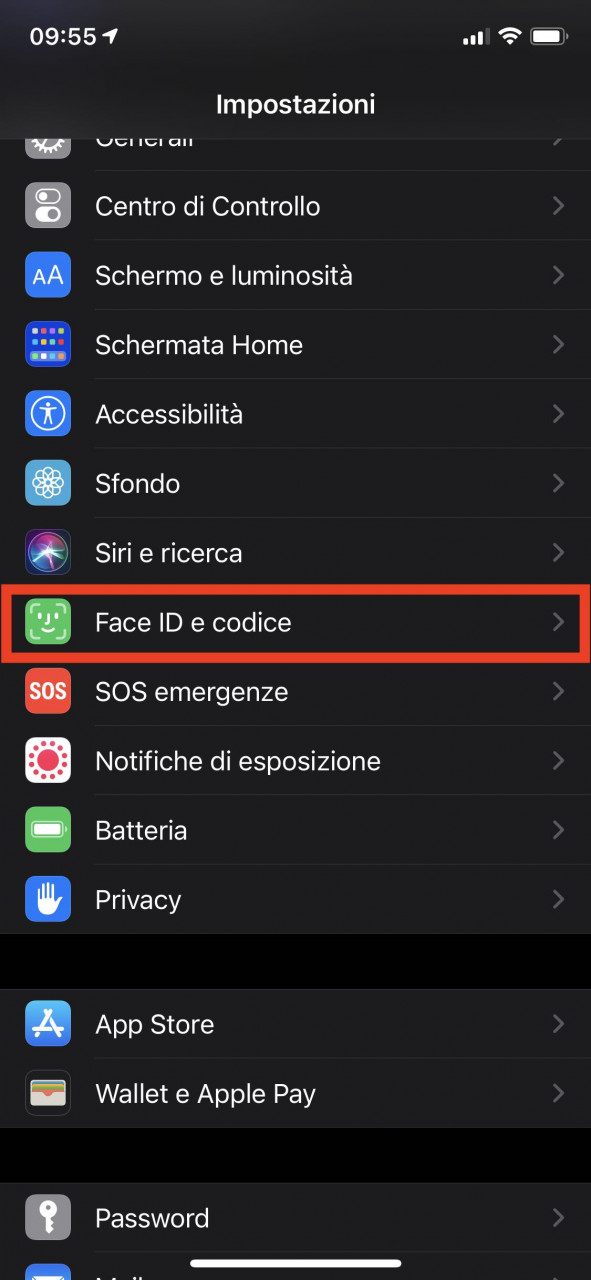
Task: View Batteria settings
Action: [x=295, y=830]
